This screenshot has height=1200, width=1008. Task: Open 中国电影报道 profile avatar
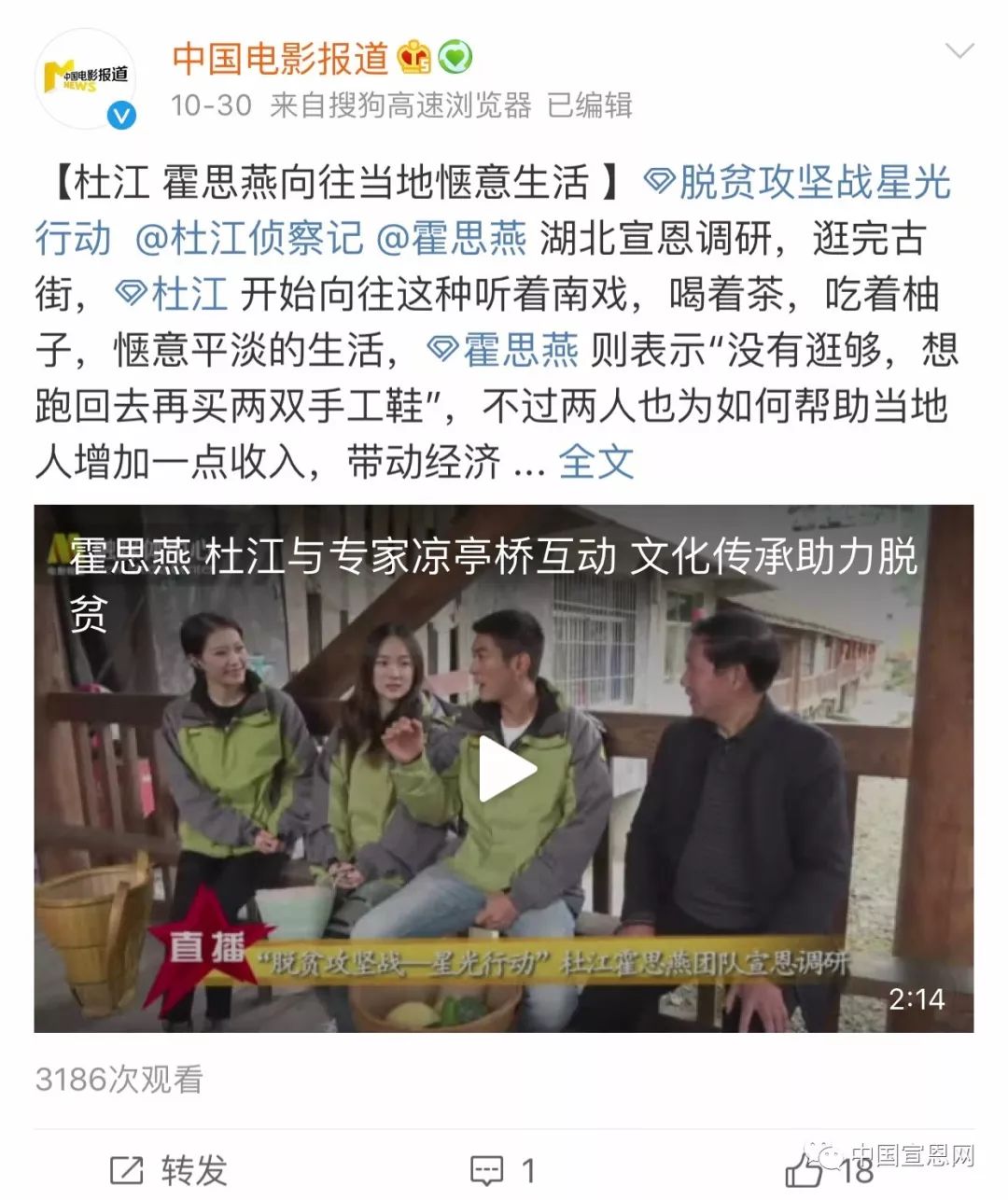(x=85, y=79)
